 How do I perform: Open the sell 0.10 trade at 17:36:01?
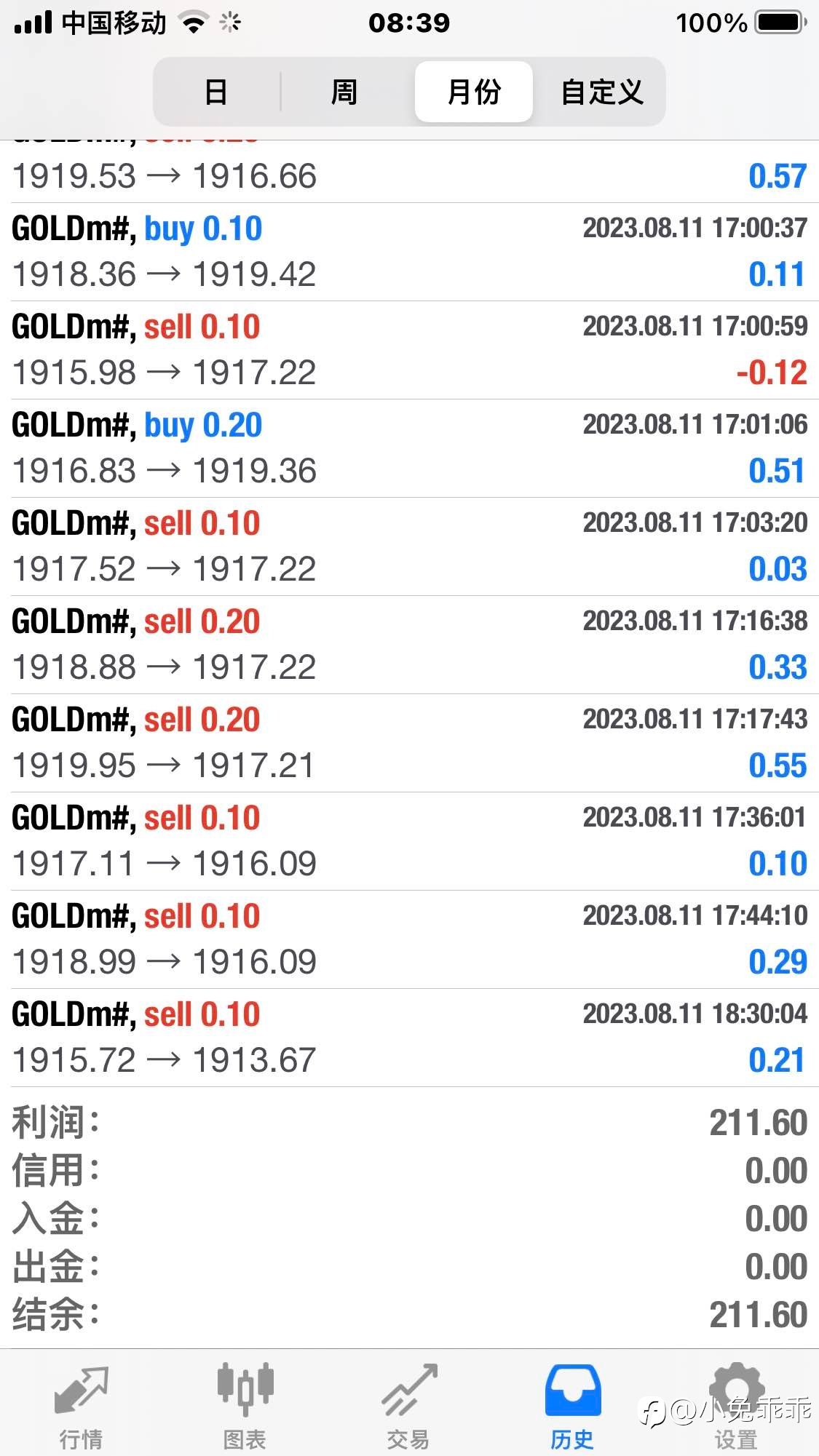tap(409, 841)
